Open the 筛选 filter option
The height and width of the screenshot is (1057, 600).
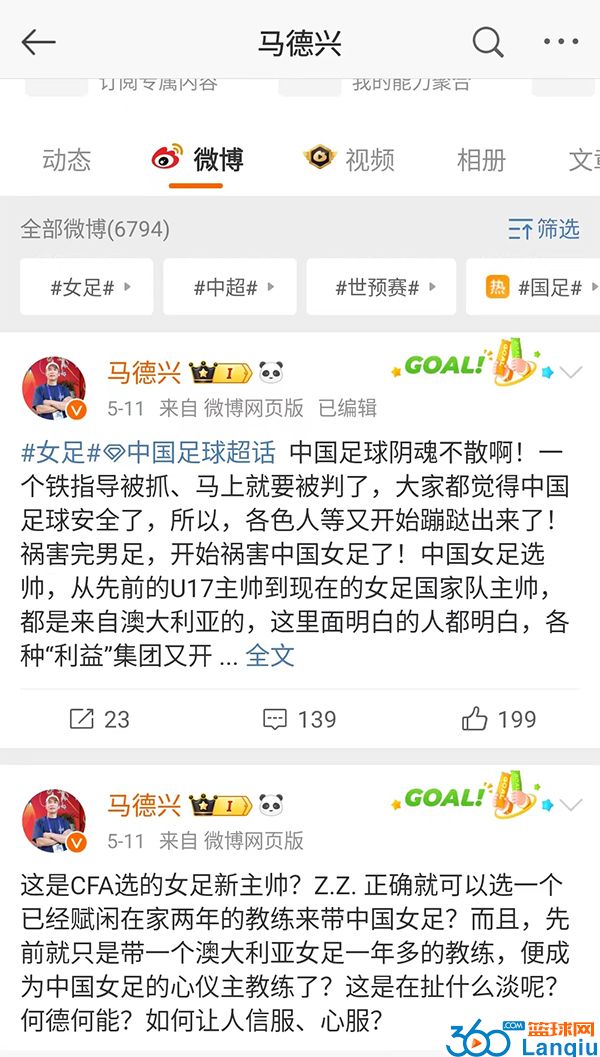pyautogui.click(x=543, y=229)
